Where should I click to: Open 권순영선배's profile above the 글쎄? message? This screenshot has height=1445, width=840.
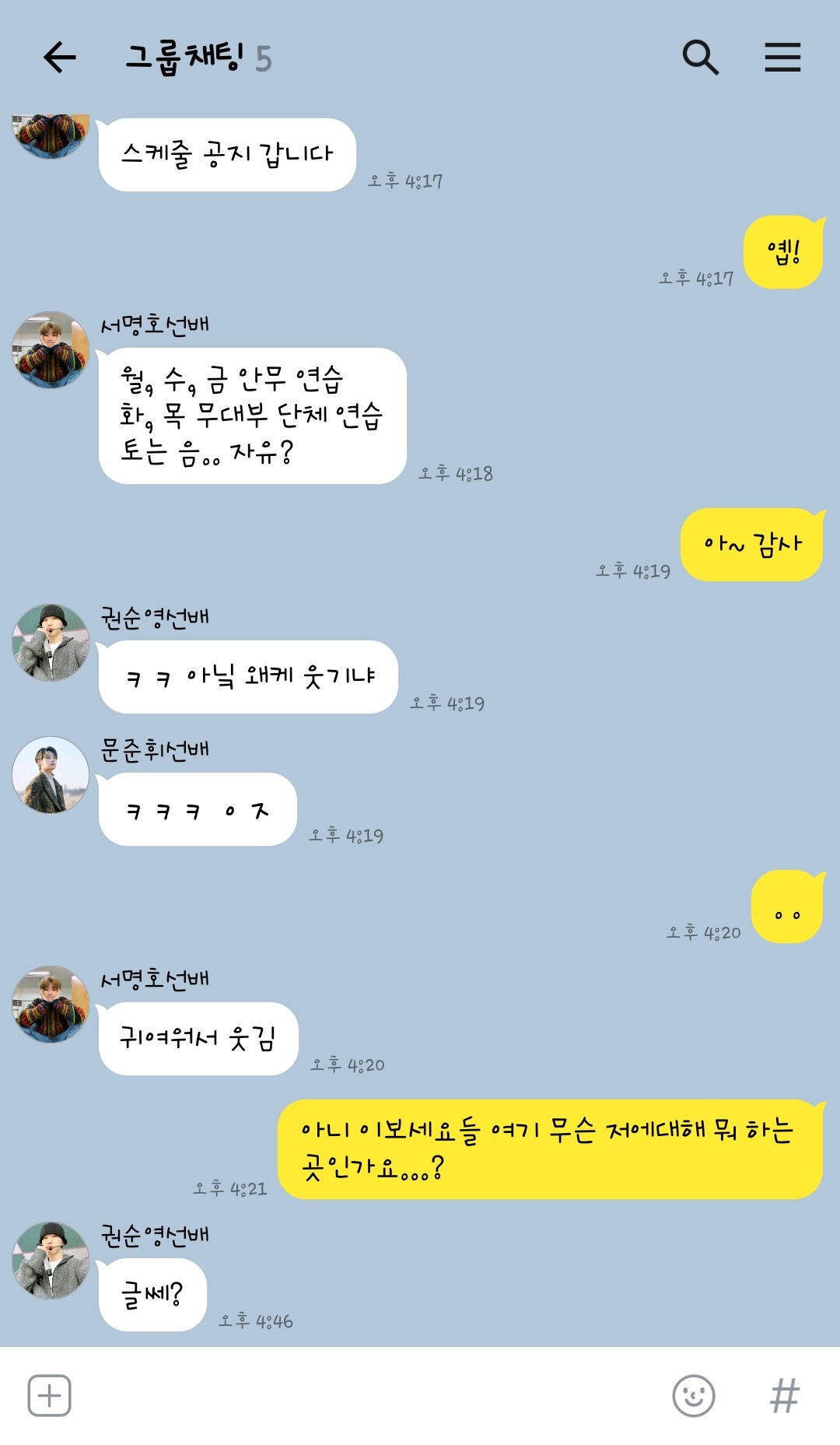[51, 1260]
